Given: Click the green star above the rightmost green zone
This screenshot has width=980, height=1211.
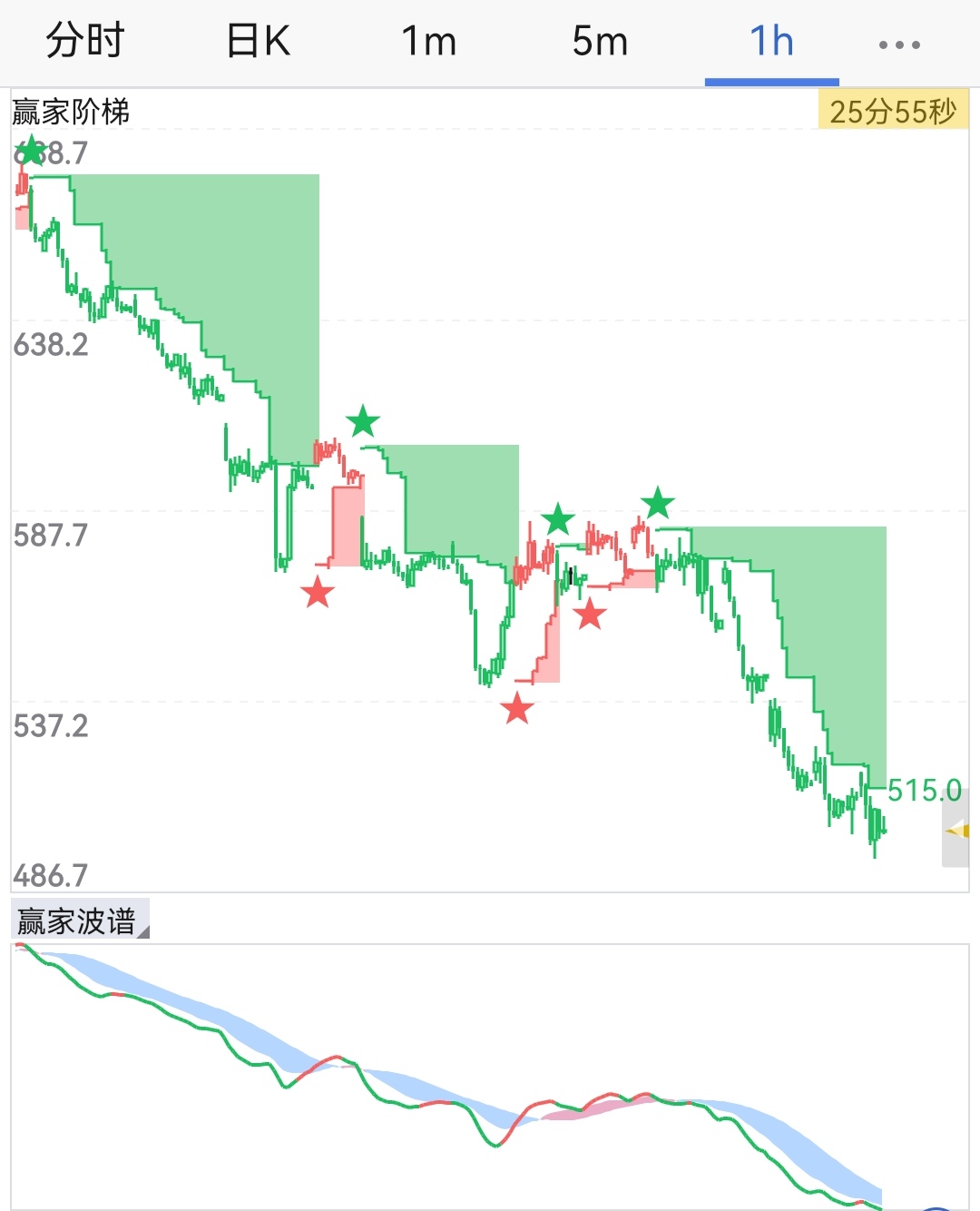Looking at the screenshot, I should (658, 502).
